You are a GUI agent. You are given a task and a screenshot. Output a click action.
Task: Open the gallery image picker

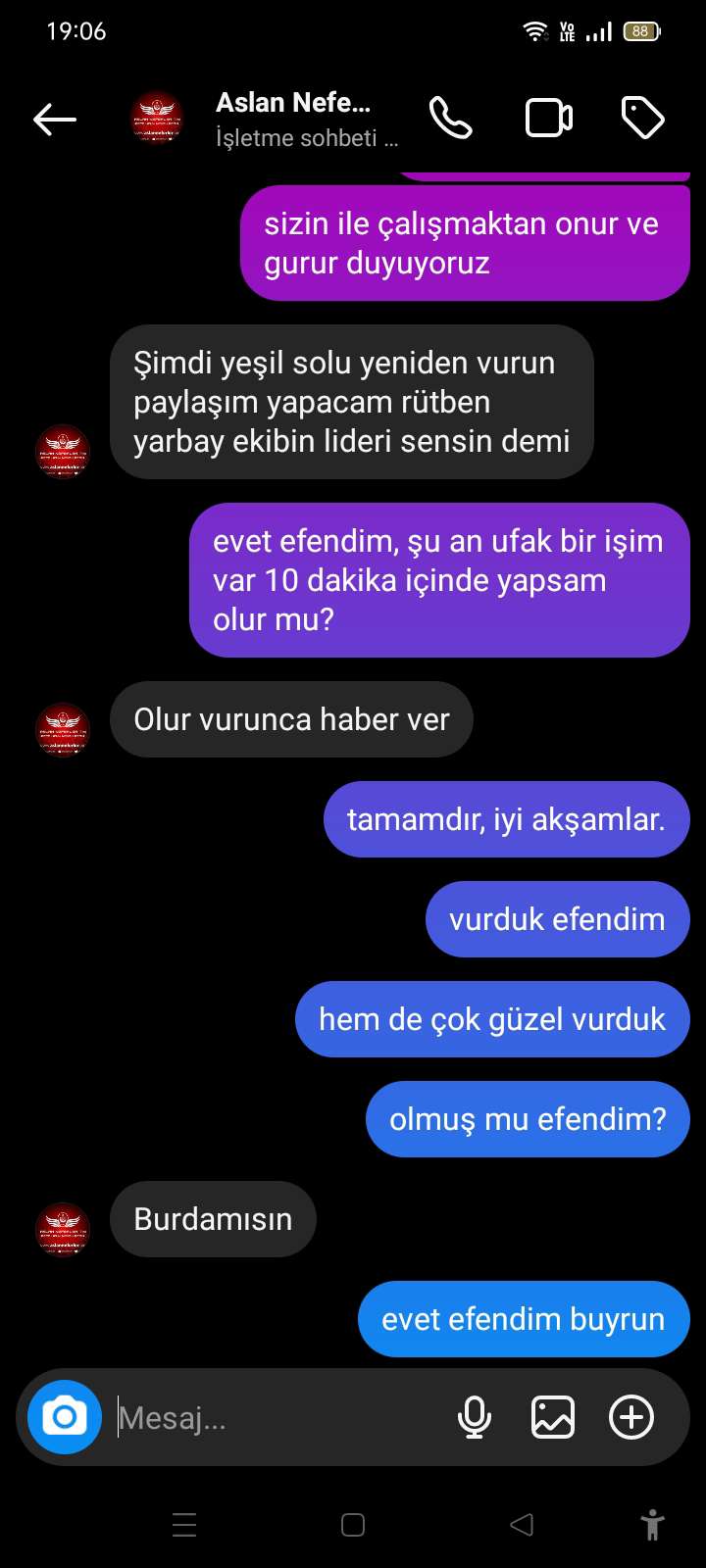(x=553, y=1417)
